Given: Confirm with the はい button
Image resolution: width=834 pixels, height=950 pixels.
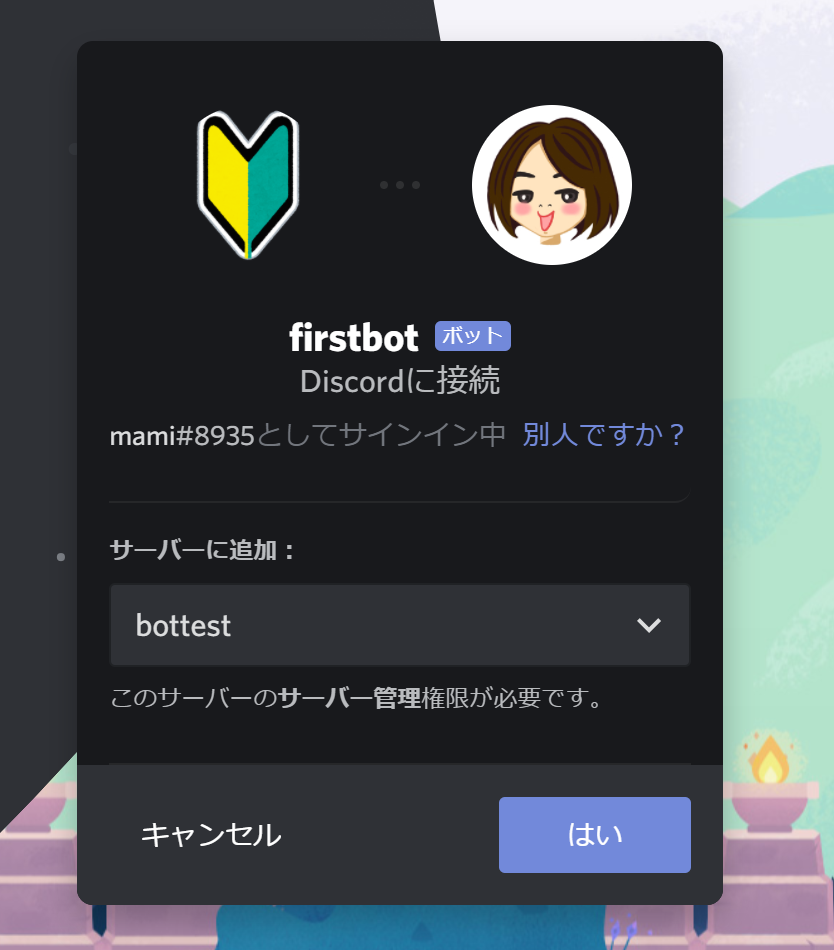Looking at the screenshot, I should 594,835.
